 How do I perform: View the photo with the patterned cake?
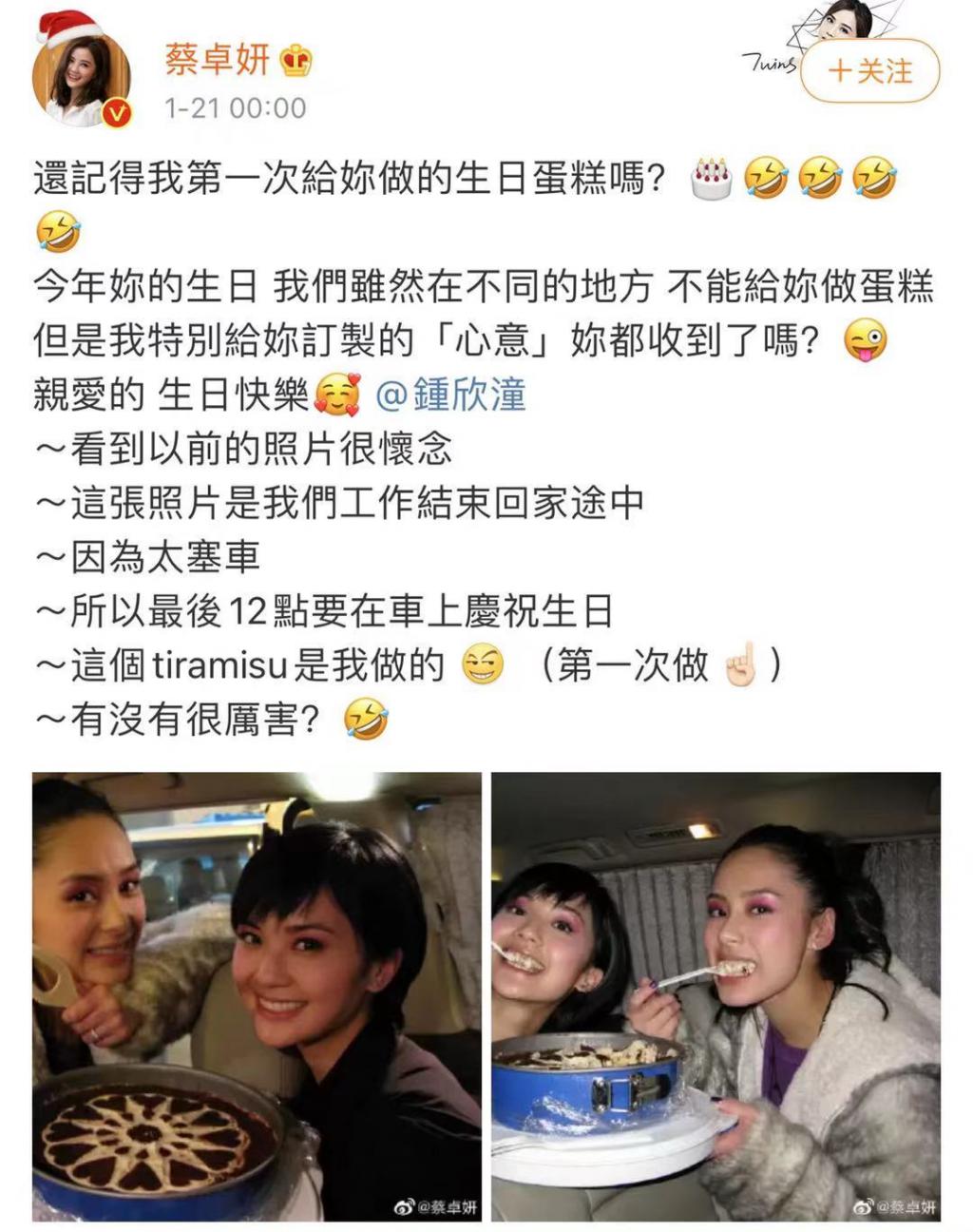pos(257,995)
